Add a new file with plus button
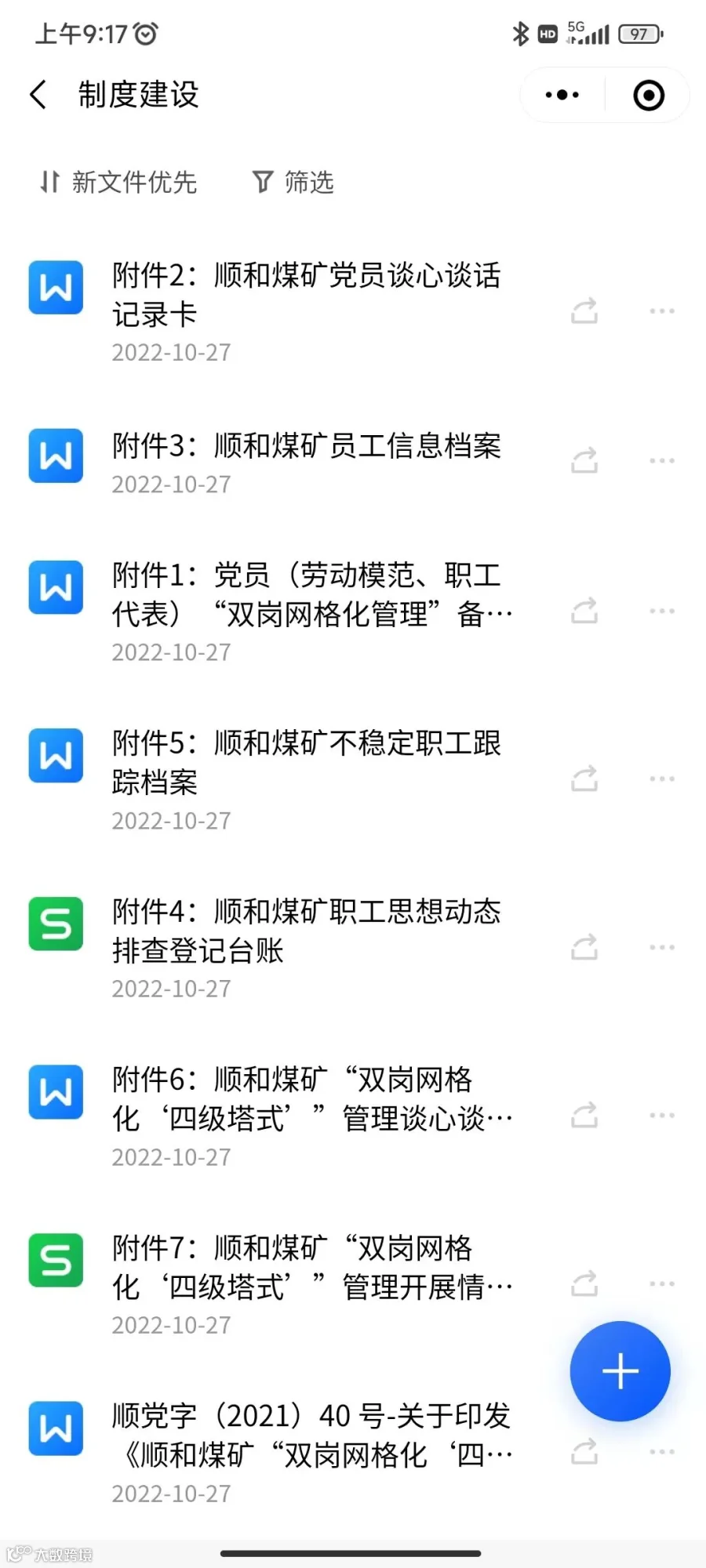Image resolution: width=706 pixels, height=1568 pixels. point(620,1371)
